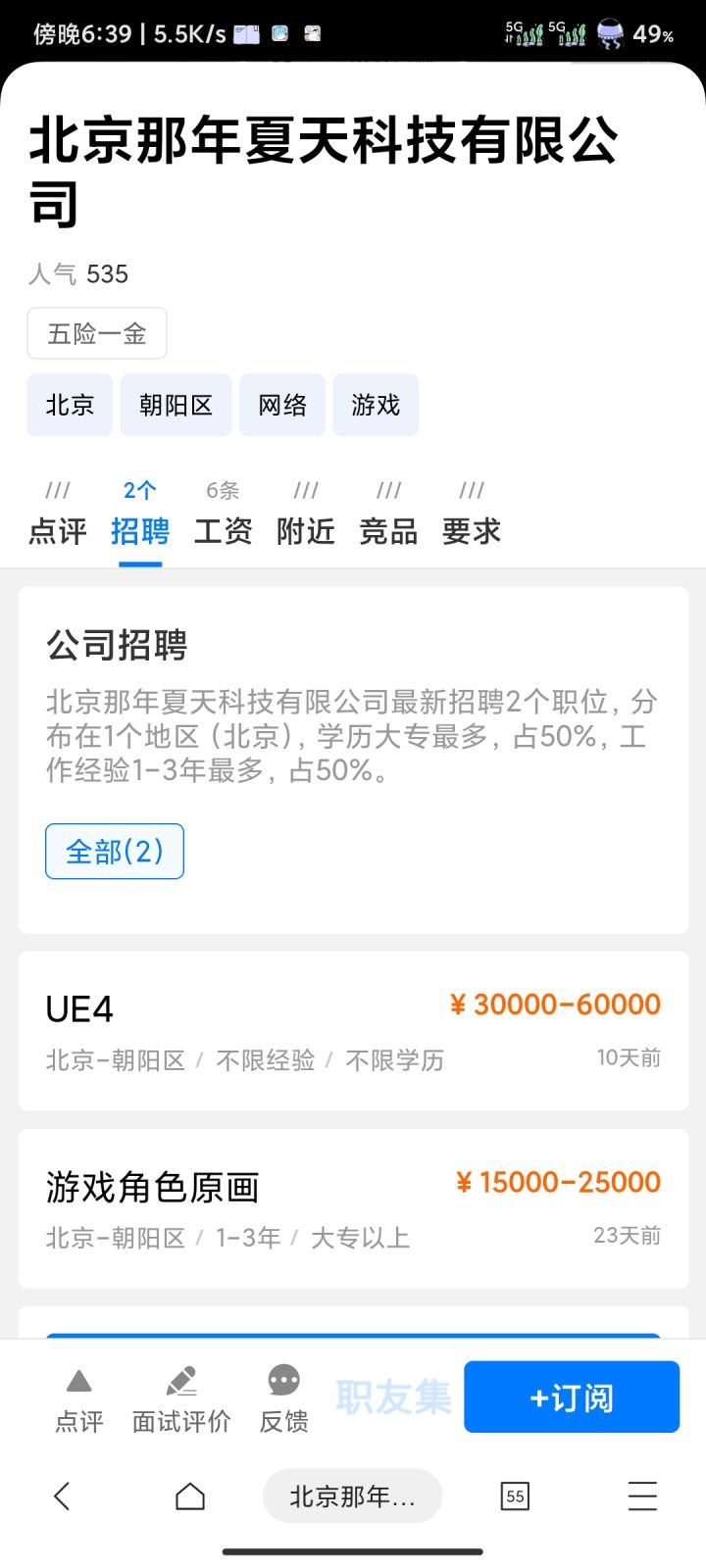Image resolution: width=706 pixels, height=1568 pixels.
Task: Tap the 北京 tag chip
Action: point(70,405)
